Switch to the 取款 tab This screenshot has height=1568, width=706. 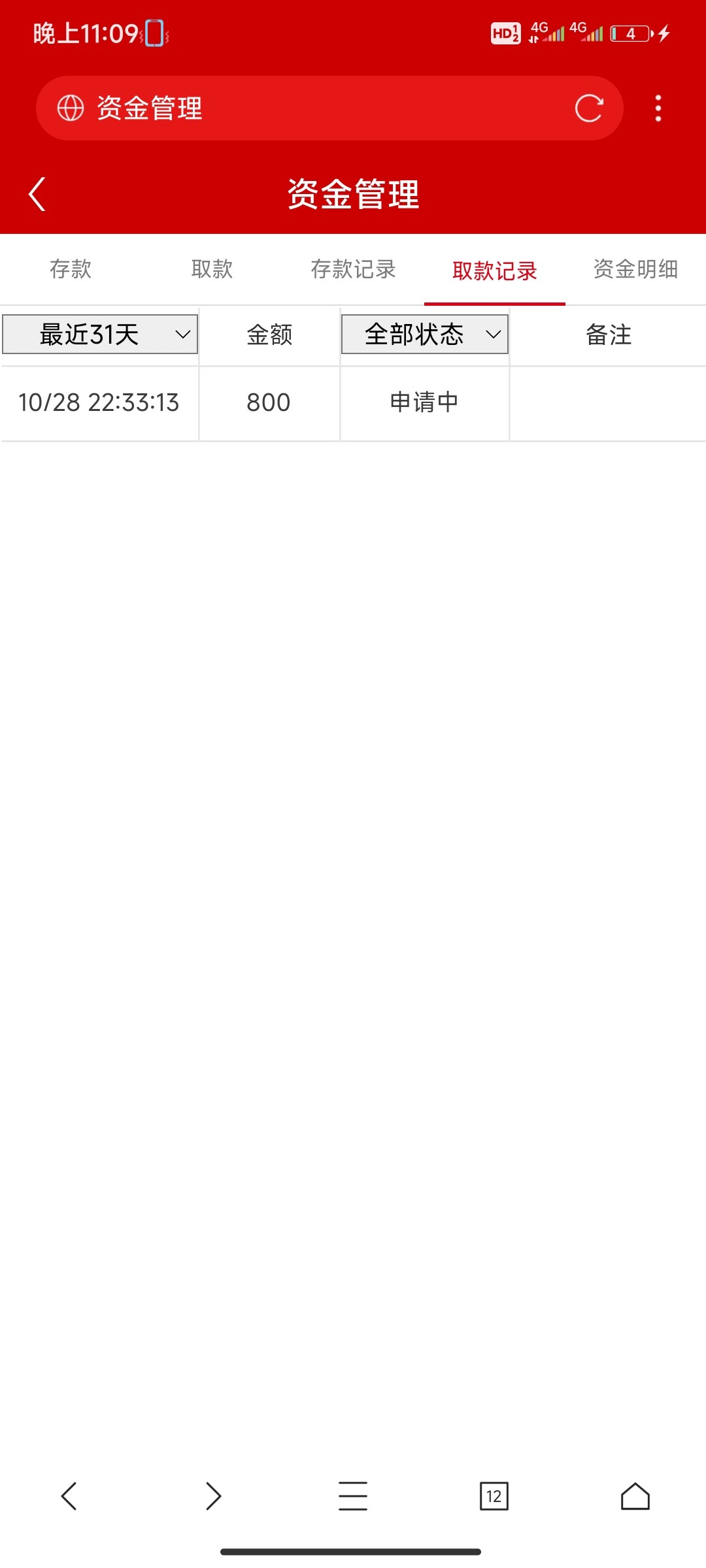coord(212,269)
